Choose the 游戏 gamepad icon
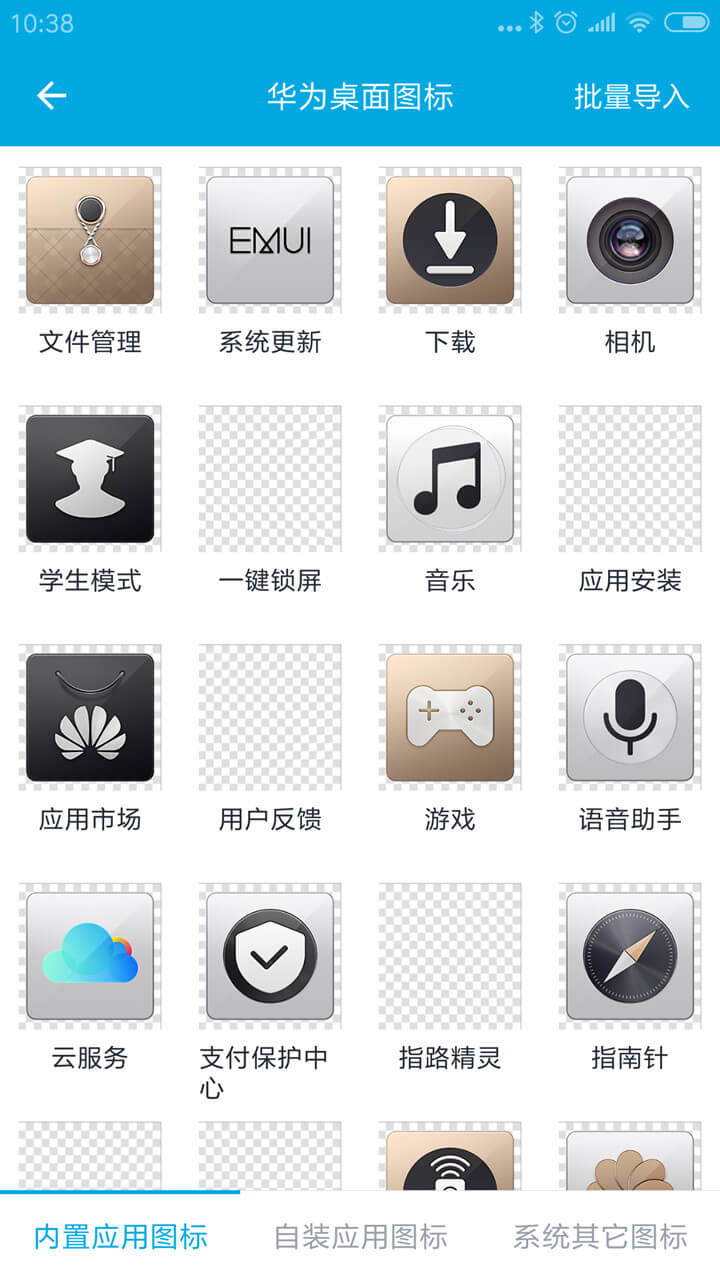This screenshot has width=720, height=1280. 450,718
